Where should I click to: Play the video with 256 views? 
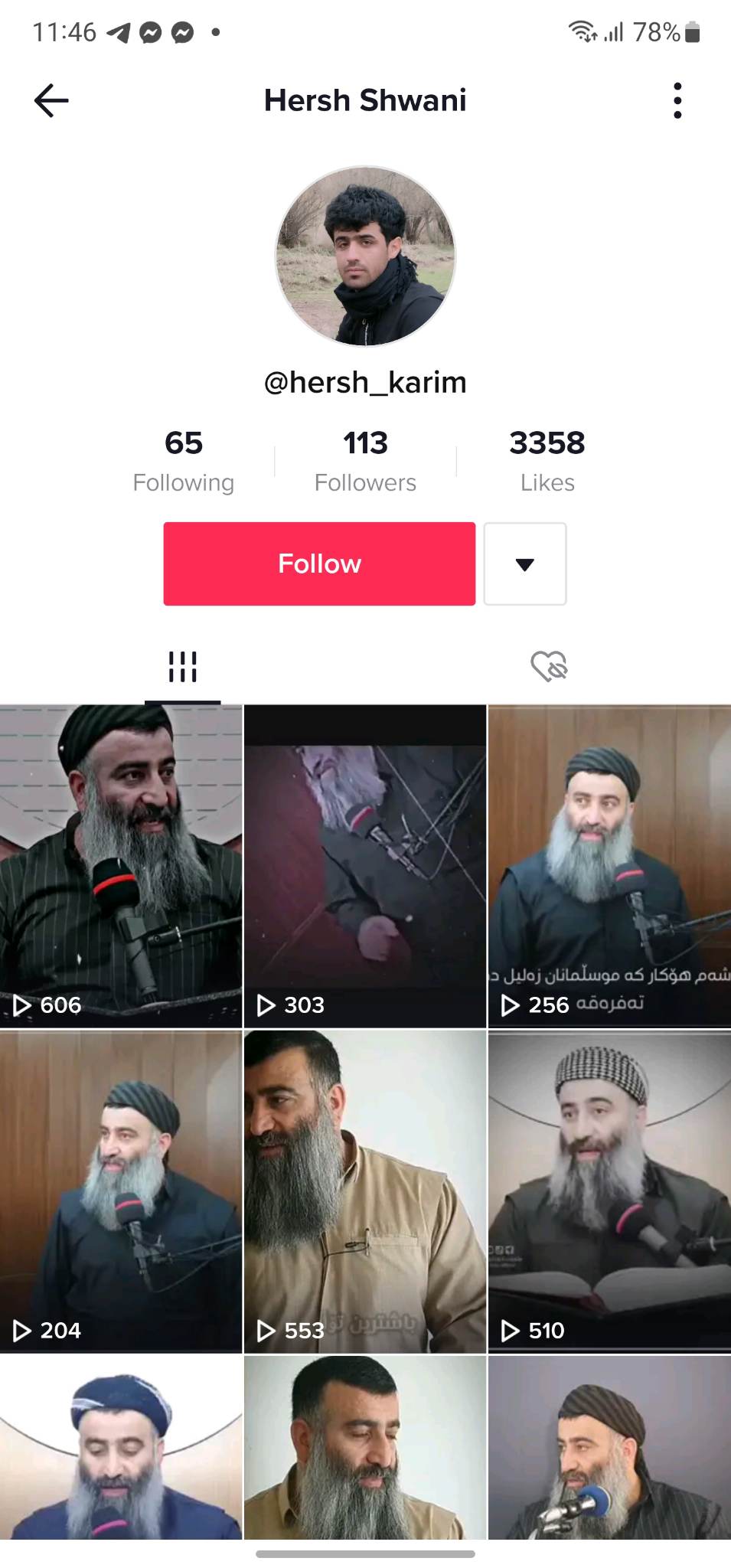609,865
